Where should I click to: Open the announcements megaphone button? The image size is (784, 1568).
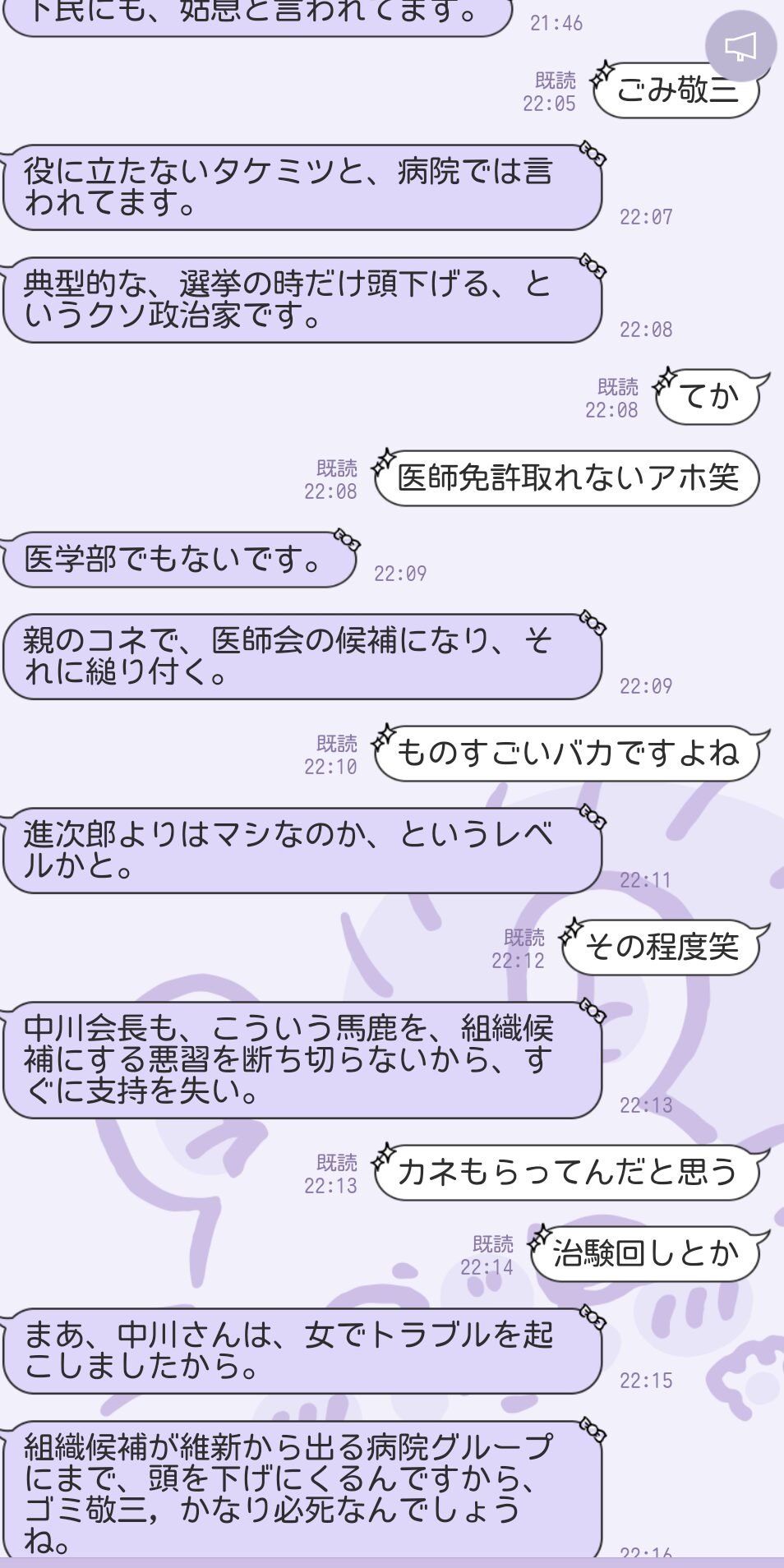pos(740,46)
